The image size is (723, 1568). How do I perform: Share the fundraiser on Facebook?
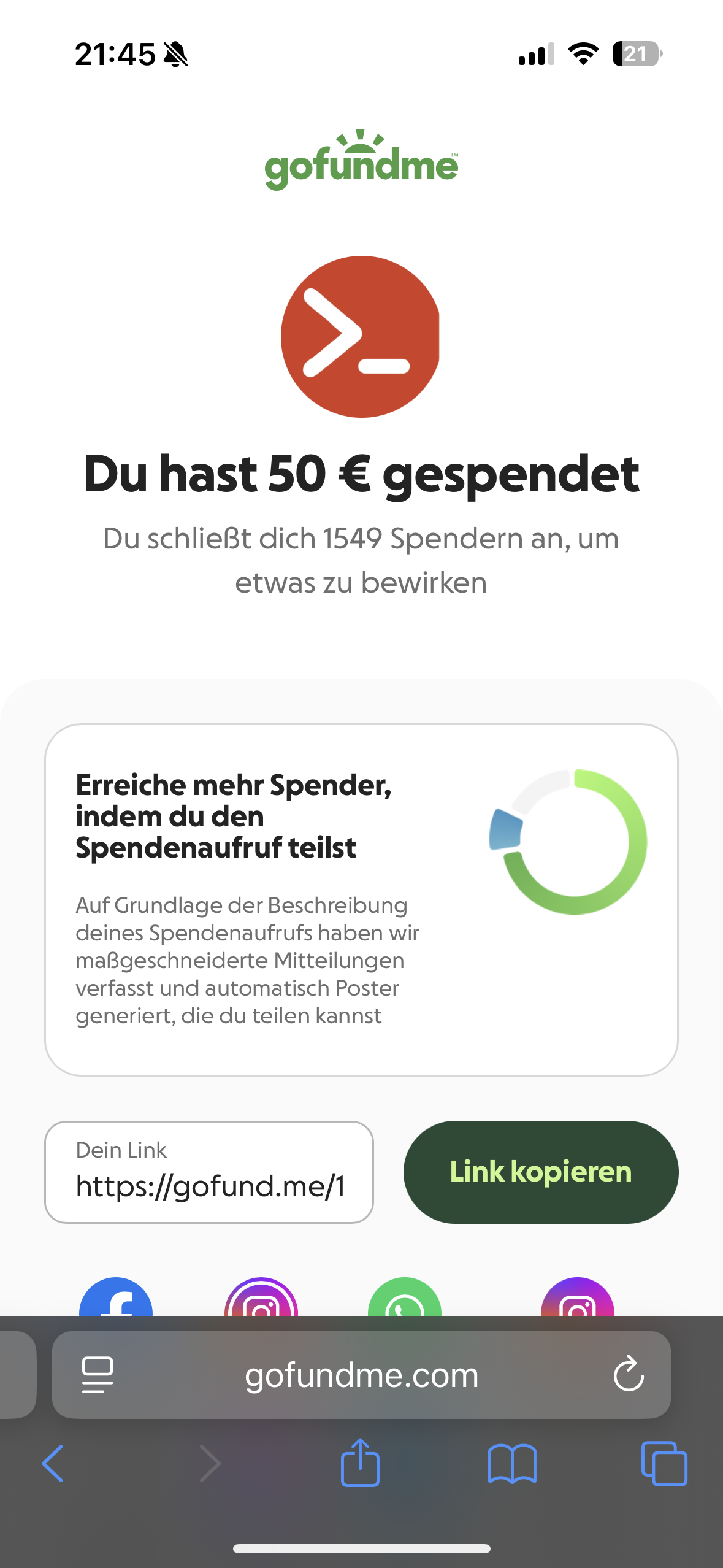click(x=116, y=1298)
